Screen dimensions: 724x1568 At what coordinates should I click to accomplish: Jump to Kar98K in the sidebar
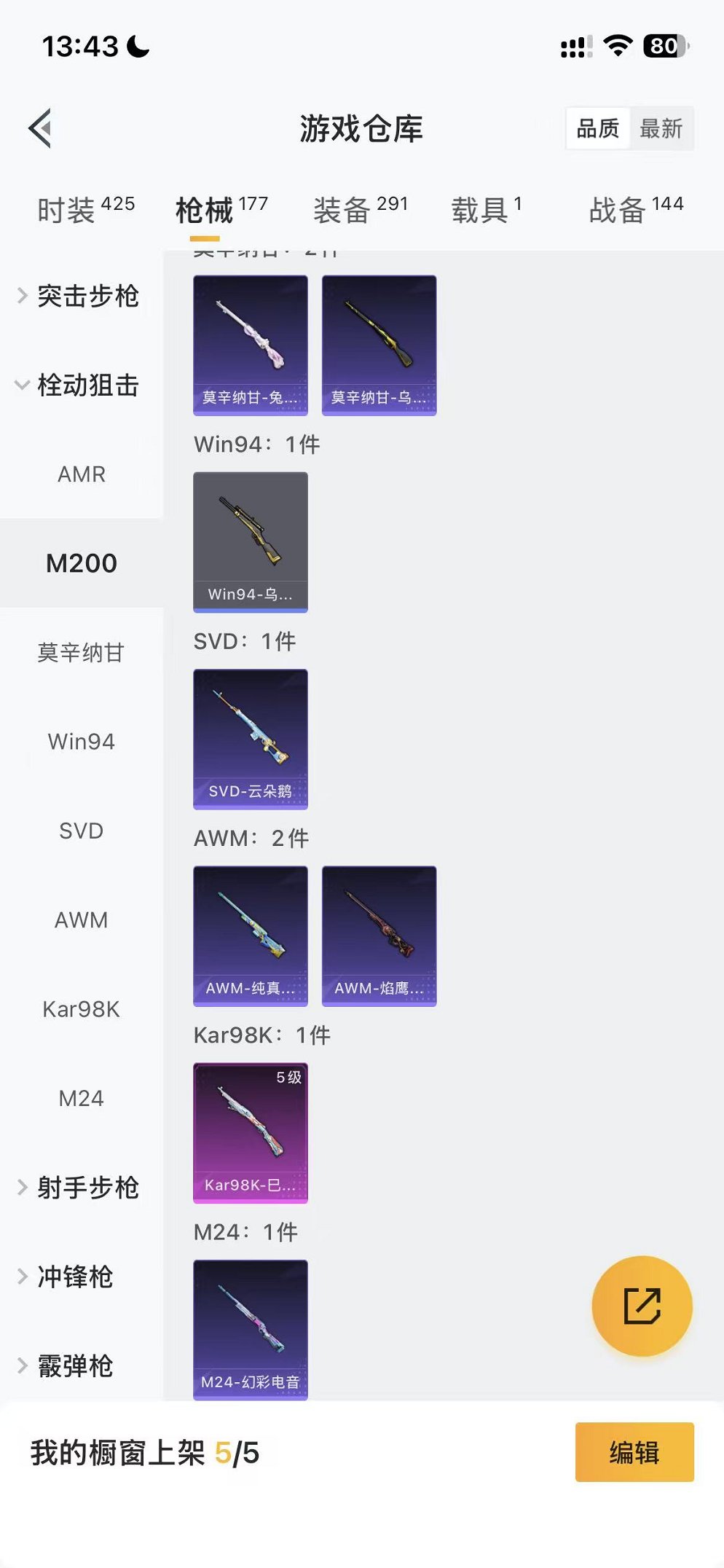(82, 1009)
